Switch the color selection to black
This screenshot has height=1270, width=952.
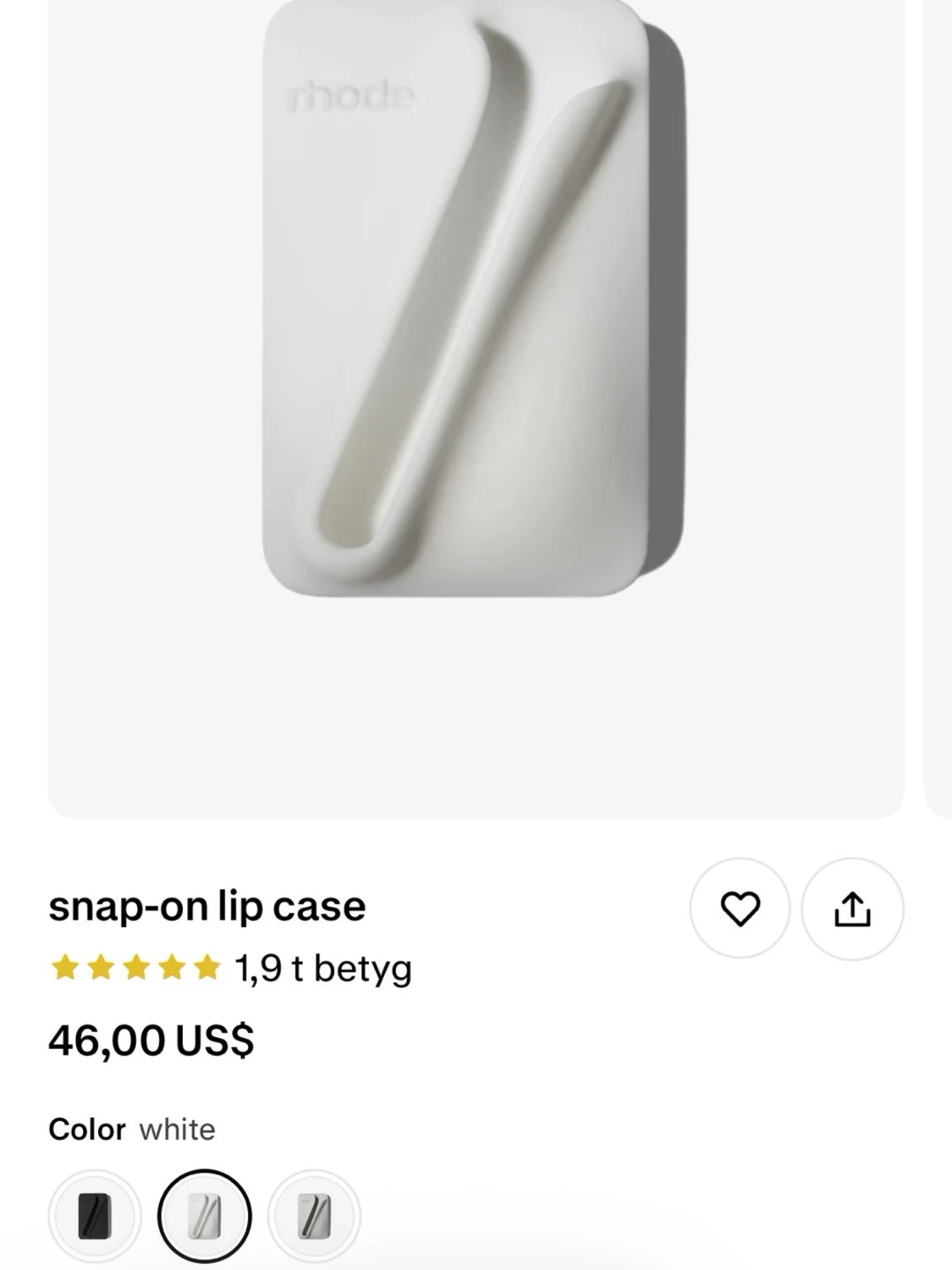click(96, 1212)
